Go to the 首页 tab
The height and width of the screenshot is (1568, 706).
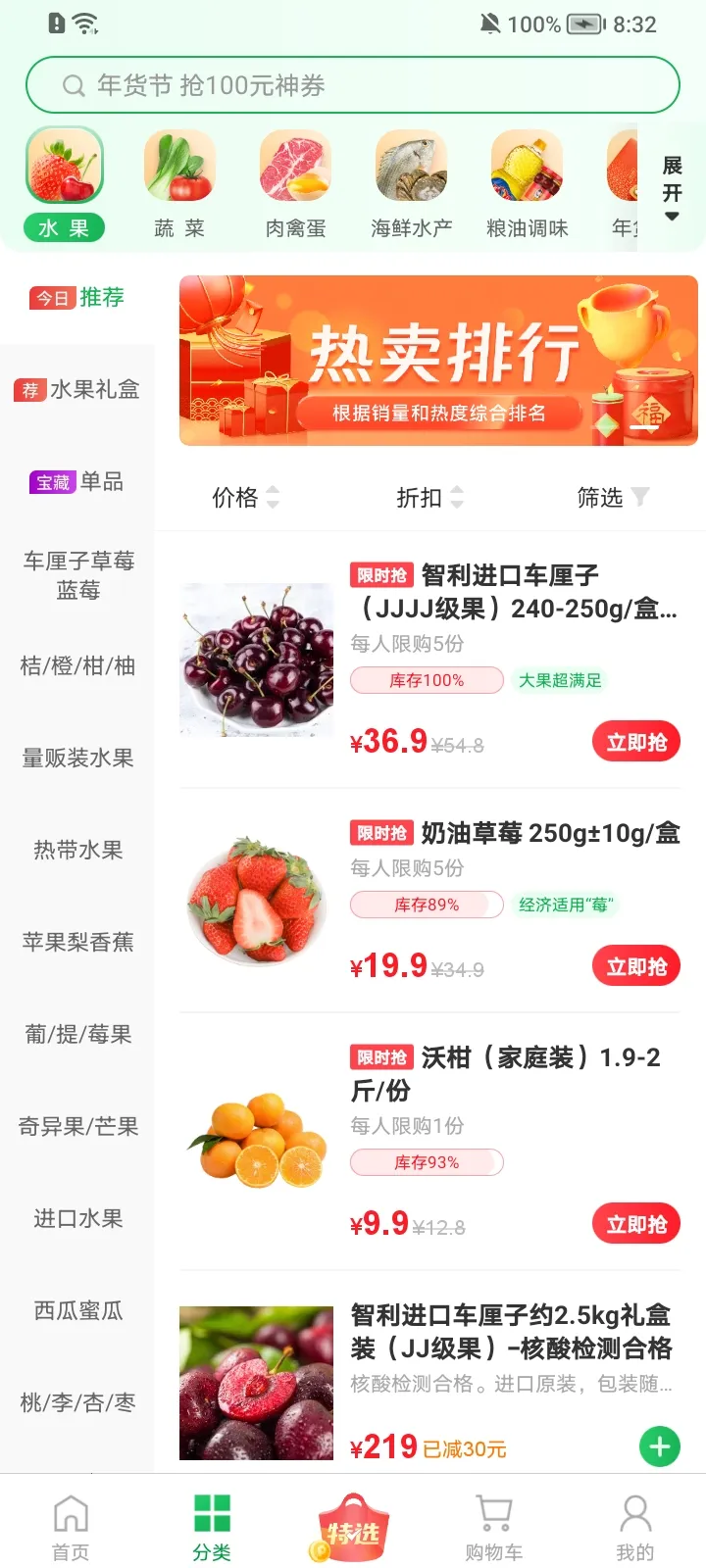click(71, 1527)
